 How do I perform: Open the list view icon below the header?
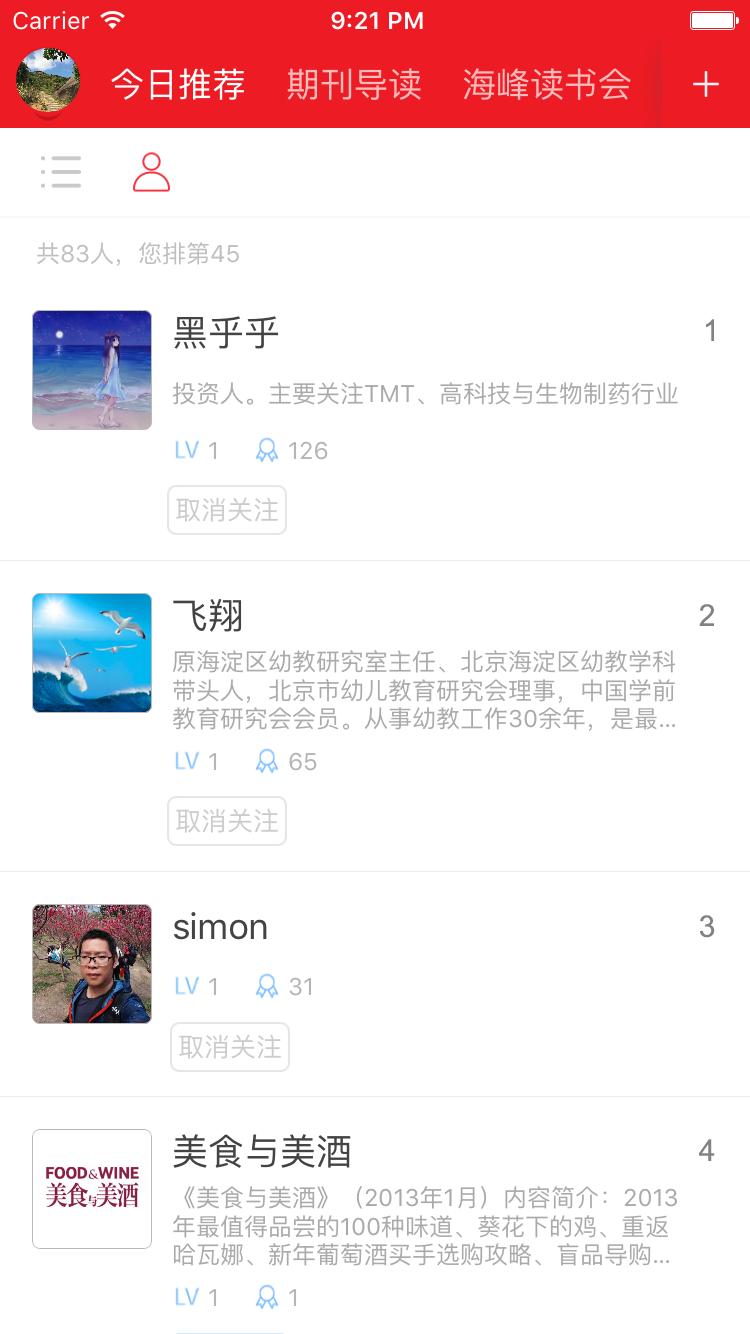(61, 172)
